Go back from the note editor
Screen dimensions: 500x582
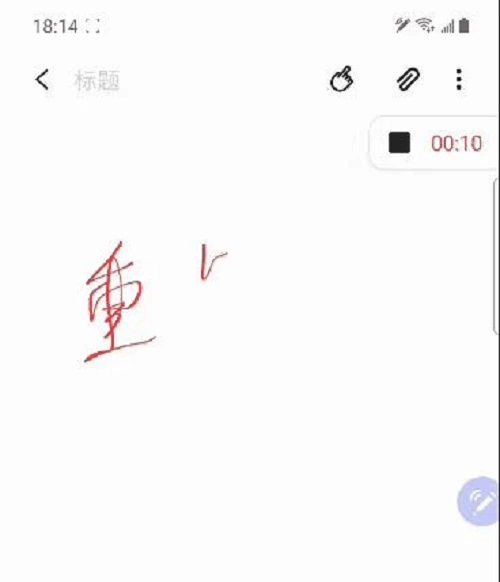point(42,80)
